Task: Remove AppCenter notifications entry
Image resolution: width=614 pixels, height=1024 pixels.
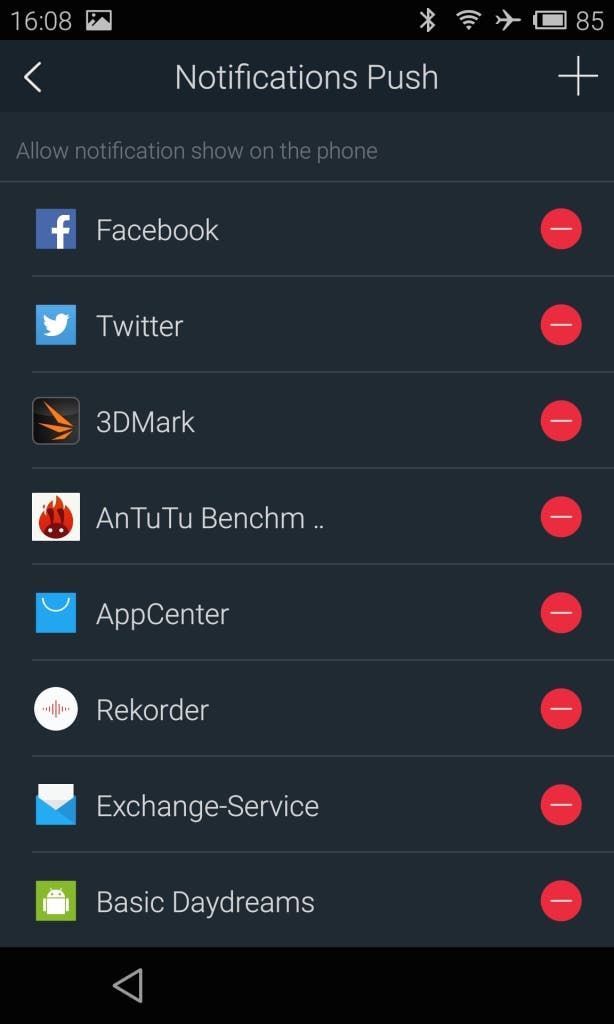Action: tap(560, 613)
